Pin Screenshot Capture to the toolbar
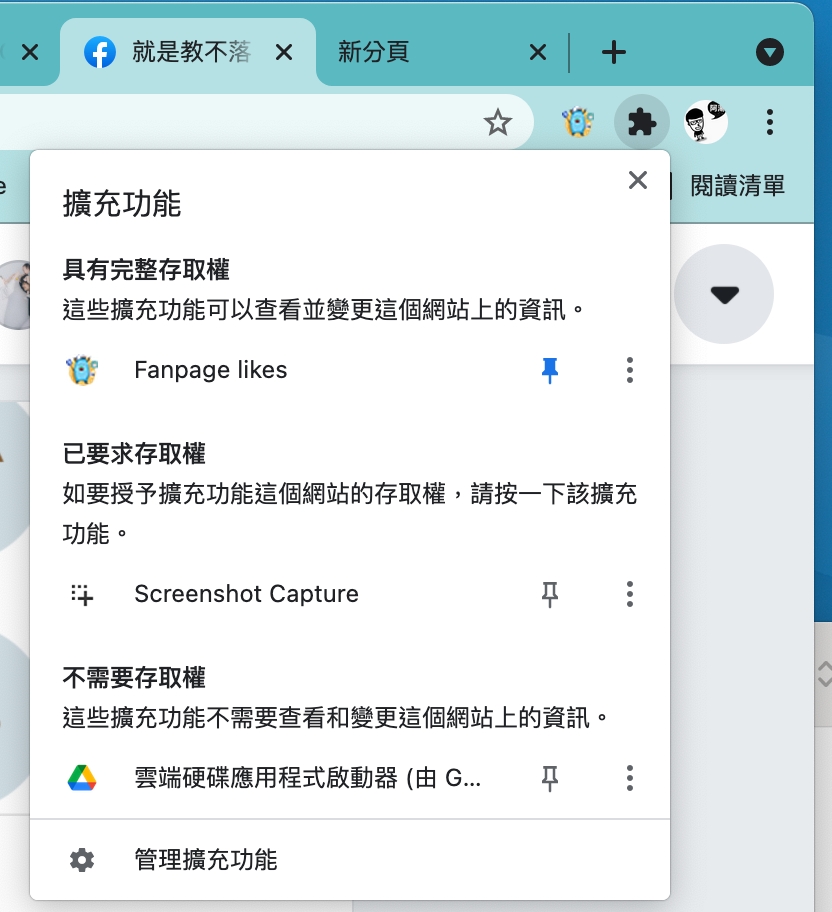Screen dimensions: 832x912 coord(550,595)
